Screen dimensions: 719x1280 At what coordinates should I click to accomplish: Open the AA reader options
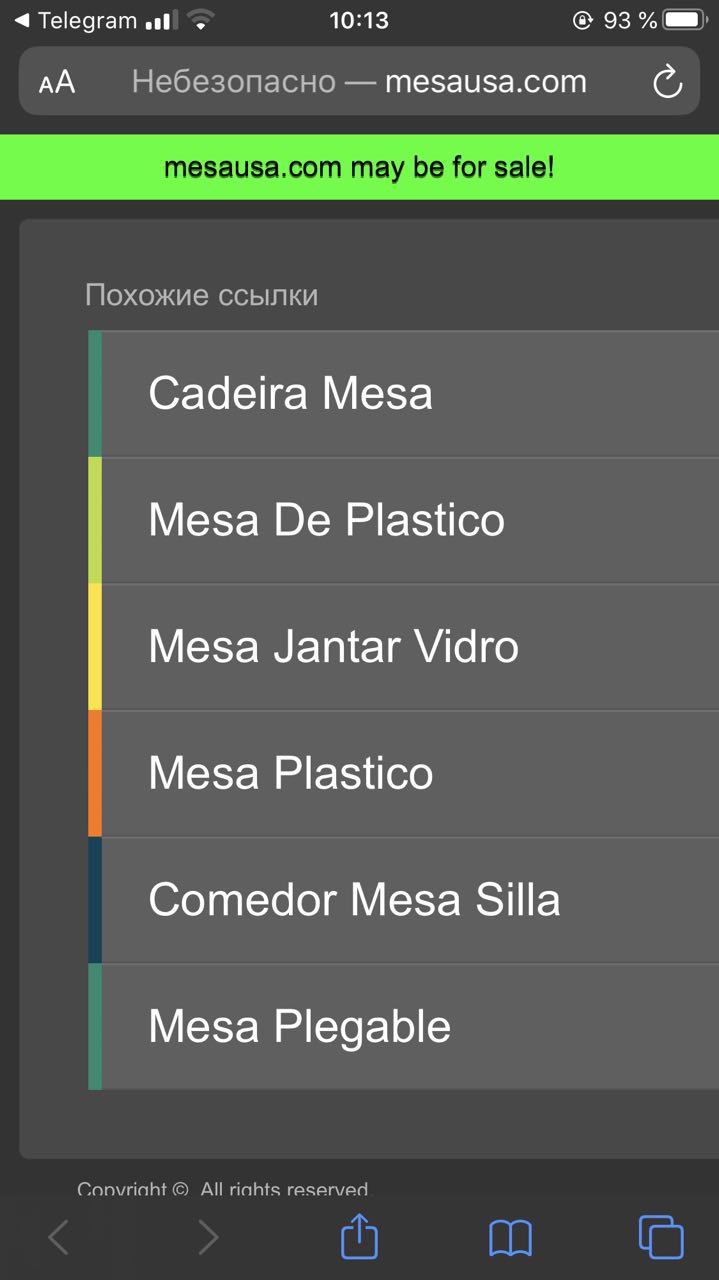tap(57, 82)
